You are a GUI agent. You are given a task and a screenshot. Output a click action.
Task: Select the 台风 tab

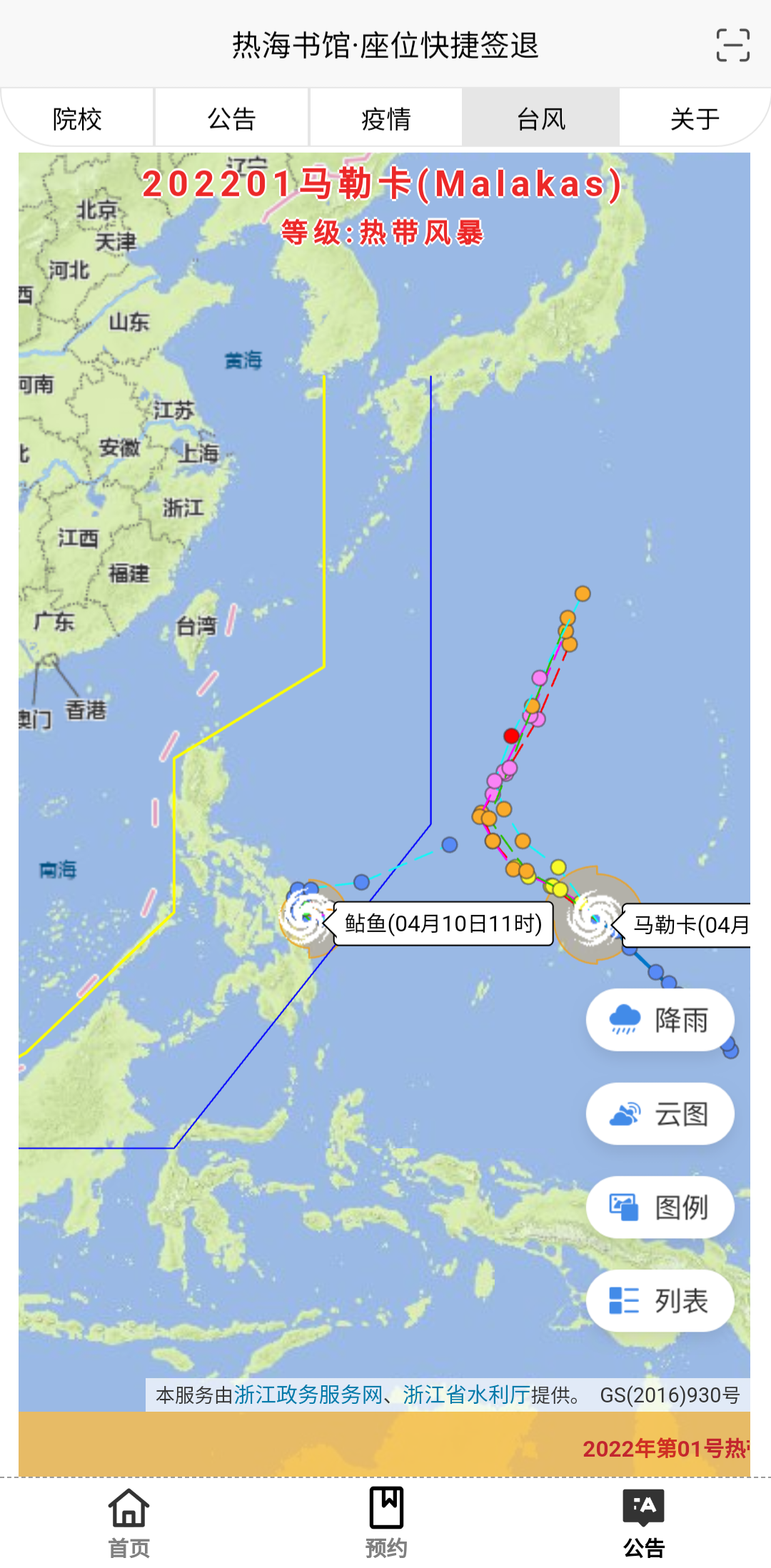pos(540,118)
